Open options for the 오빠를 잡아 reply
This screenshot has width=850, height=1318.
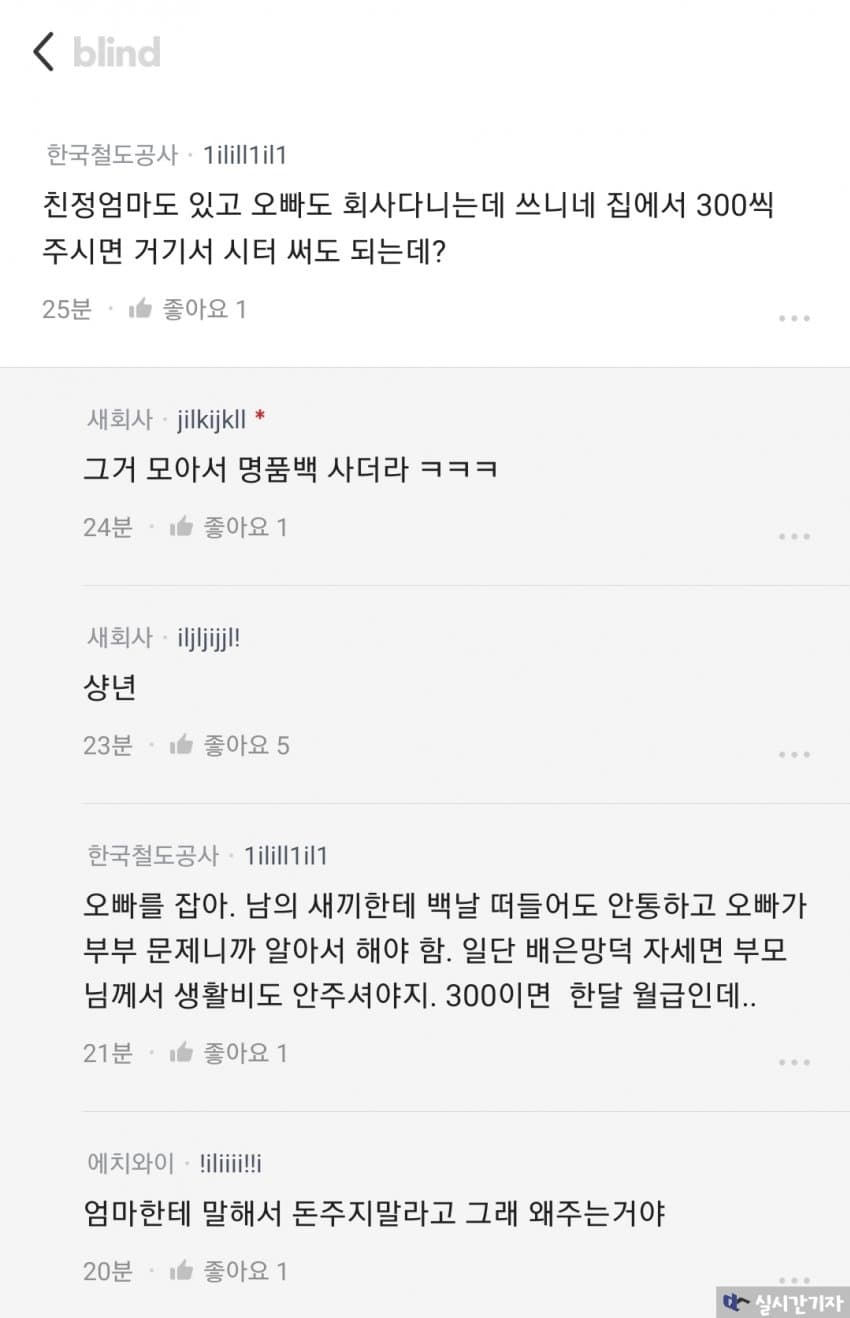tap(794, 1062)
